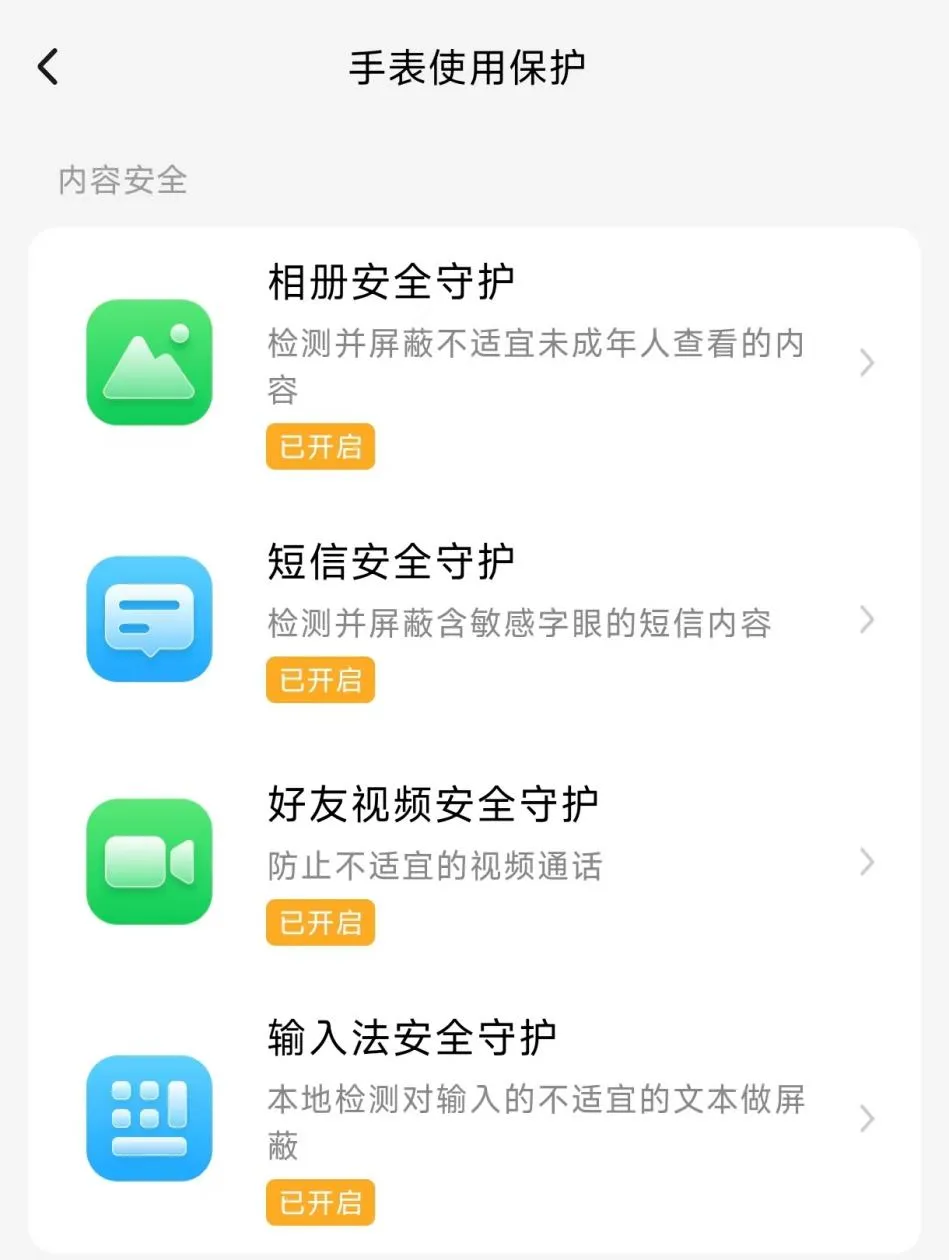Select the green video camera icon
This screenshot has width=949, height=1260.
pyautogui.click(x=148, y=861)
